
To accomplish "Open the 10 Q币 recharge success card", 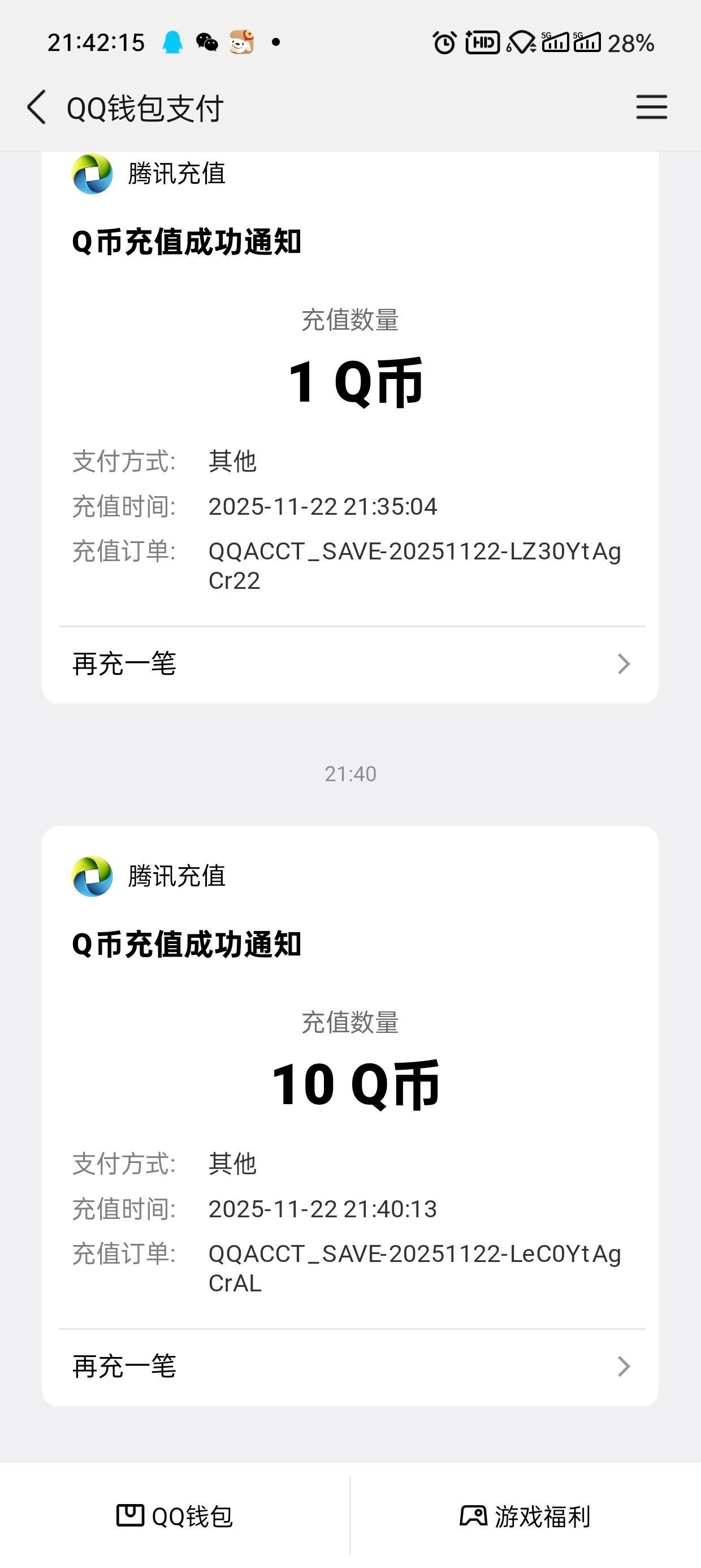I will (350, 1083).
